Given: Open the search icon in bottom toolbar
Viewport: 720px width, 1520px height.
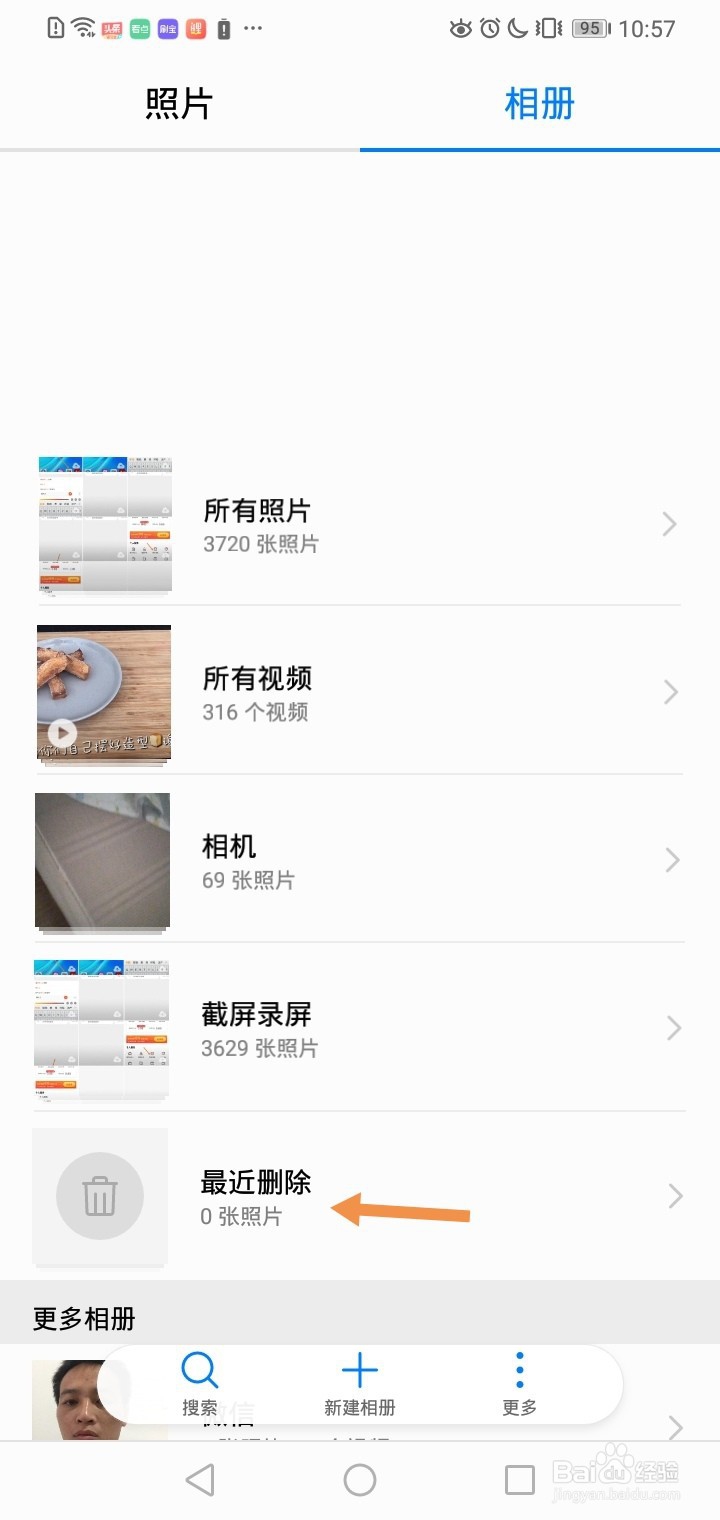Looking at the screenshot, I should (x=200, y=1370).
